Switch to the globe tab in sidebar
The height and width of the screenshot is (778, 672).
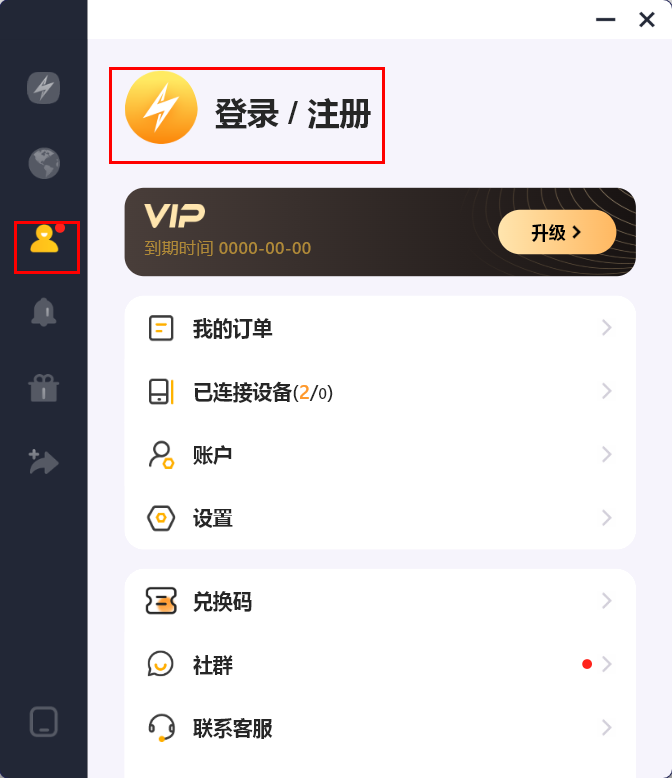click(44, 163)
